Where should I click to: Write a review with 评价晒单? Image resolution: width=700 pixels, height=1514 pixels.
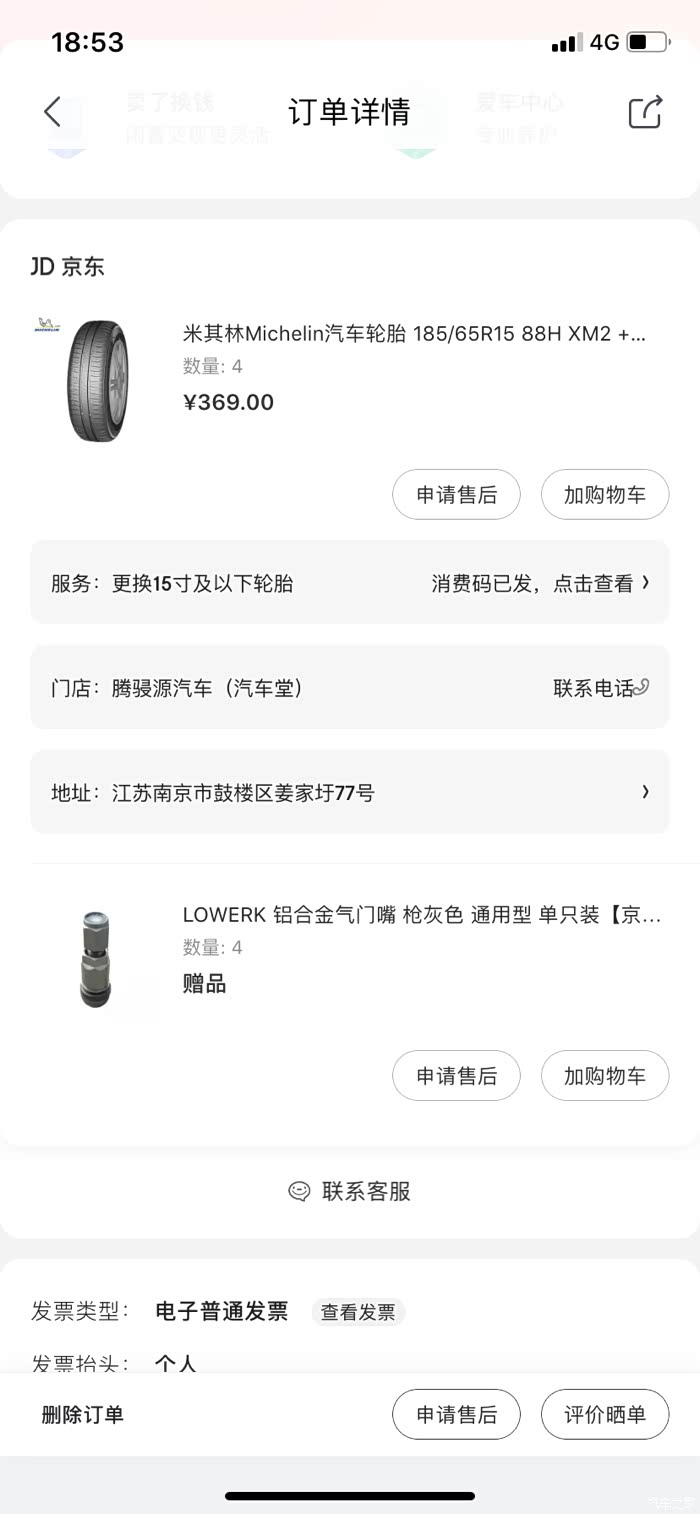point(604,1414)
